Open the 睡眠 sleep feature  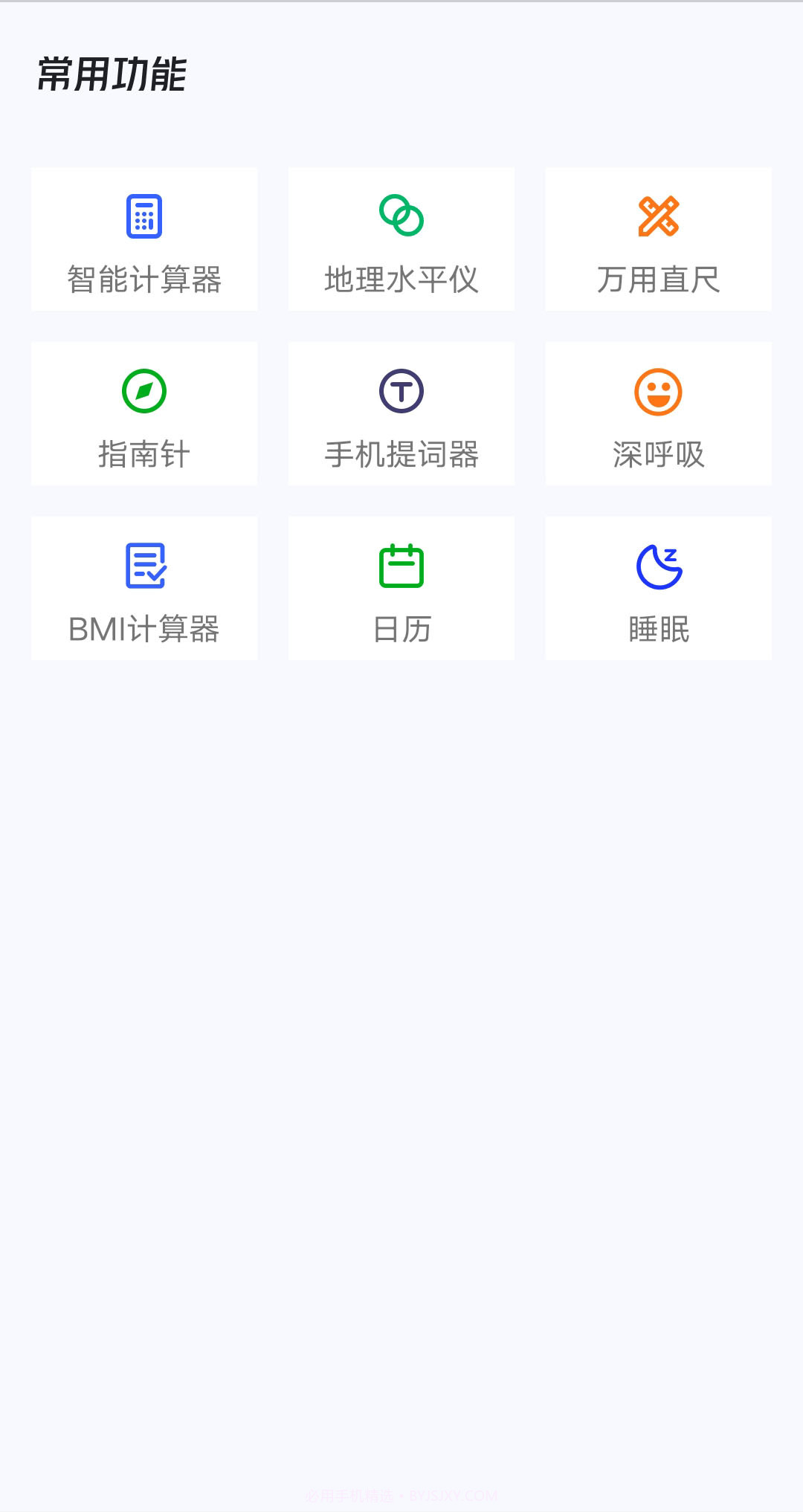click(659, 588)
